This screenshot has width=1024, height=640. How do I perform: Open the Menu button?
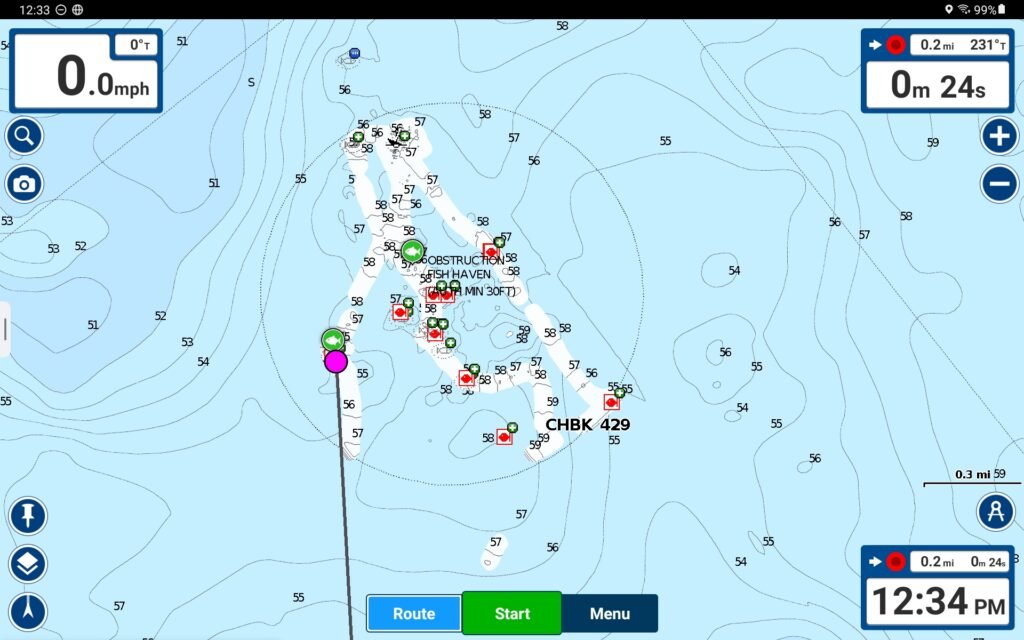pyautogui.click(x=609, y=613)
